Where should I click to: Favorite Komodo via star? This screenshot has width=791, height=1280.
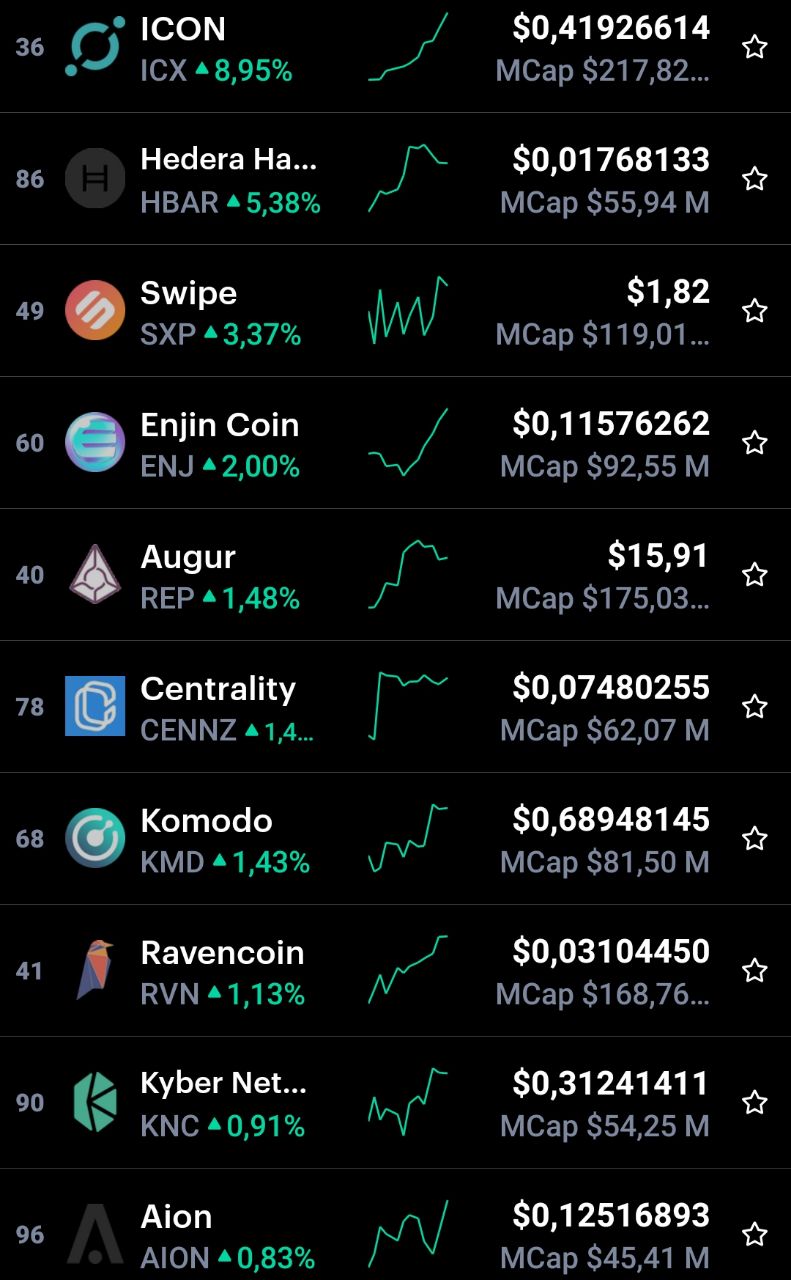pos(755,839)
